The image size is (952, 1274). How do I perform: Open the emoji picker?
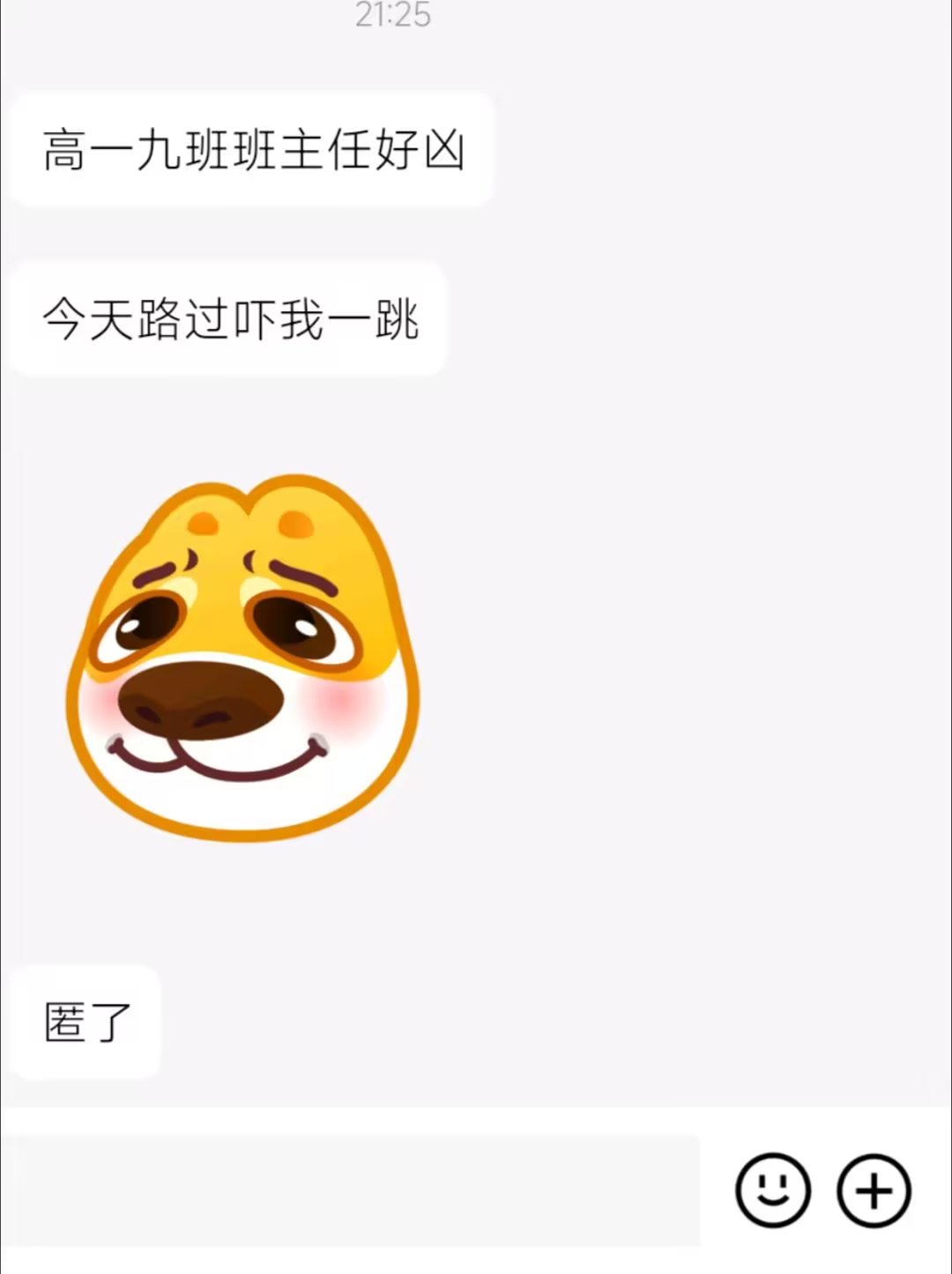pos(772,1190)
